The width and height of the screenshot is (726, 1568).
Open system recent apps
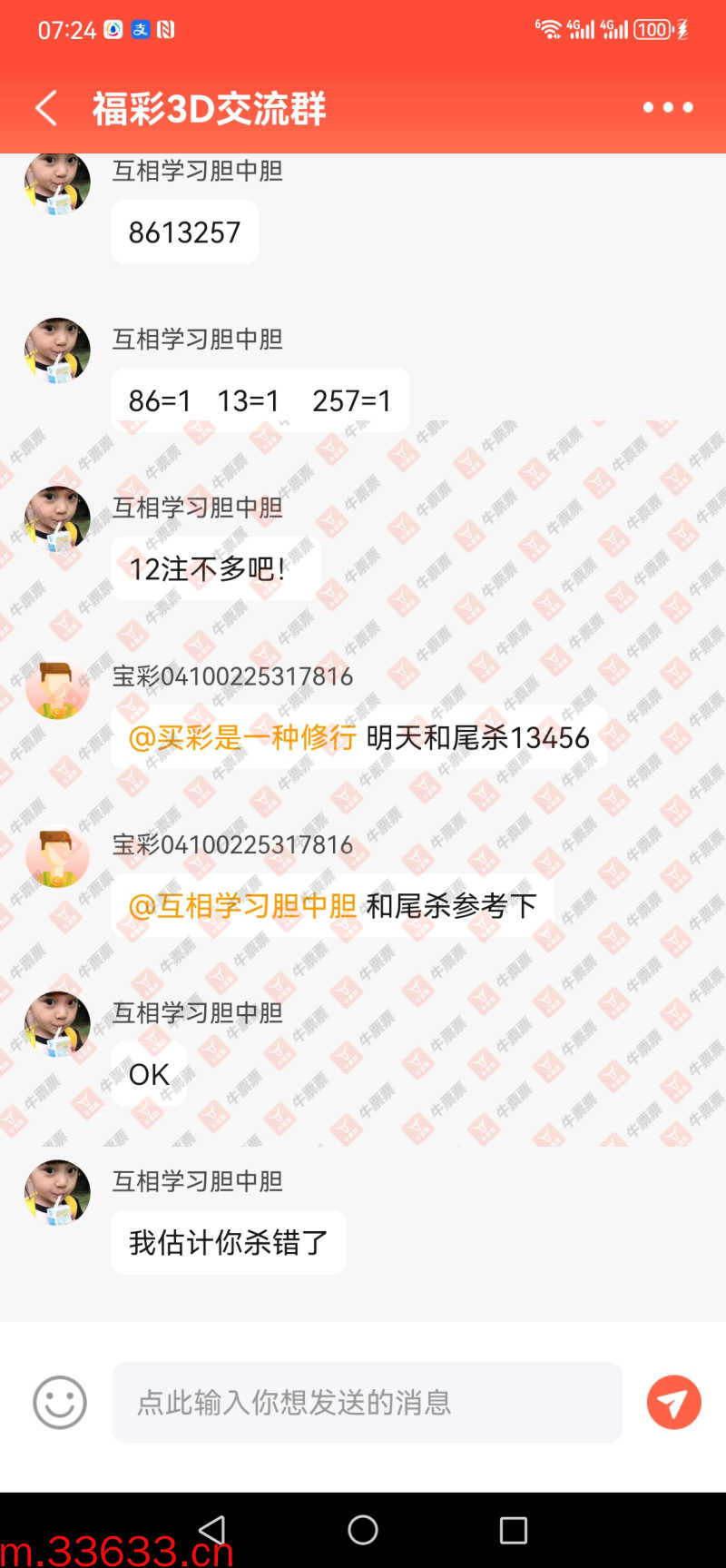(x=513, y=1530)
